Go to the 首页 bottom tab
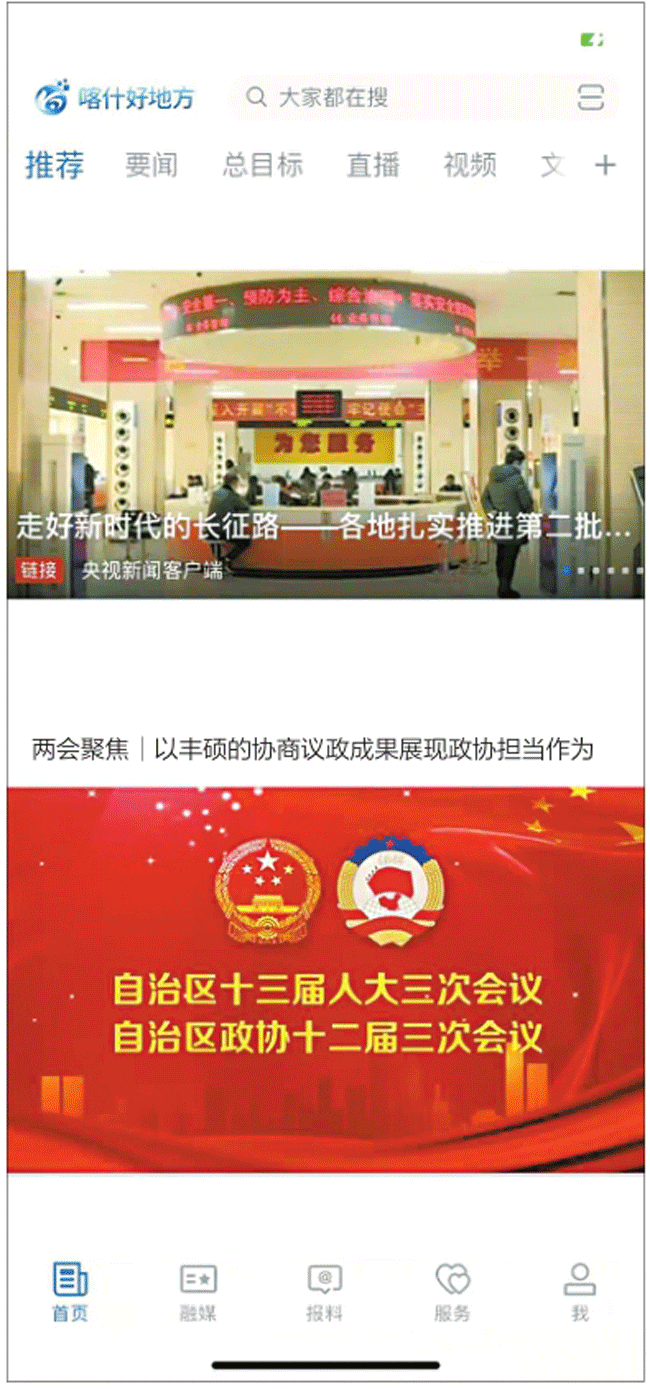 [70, 1291]
